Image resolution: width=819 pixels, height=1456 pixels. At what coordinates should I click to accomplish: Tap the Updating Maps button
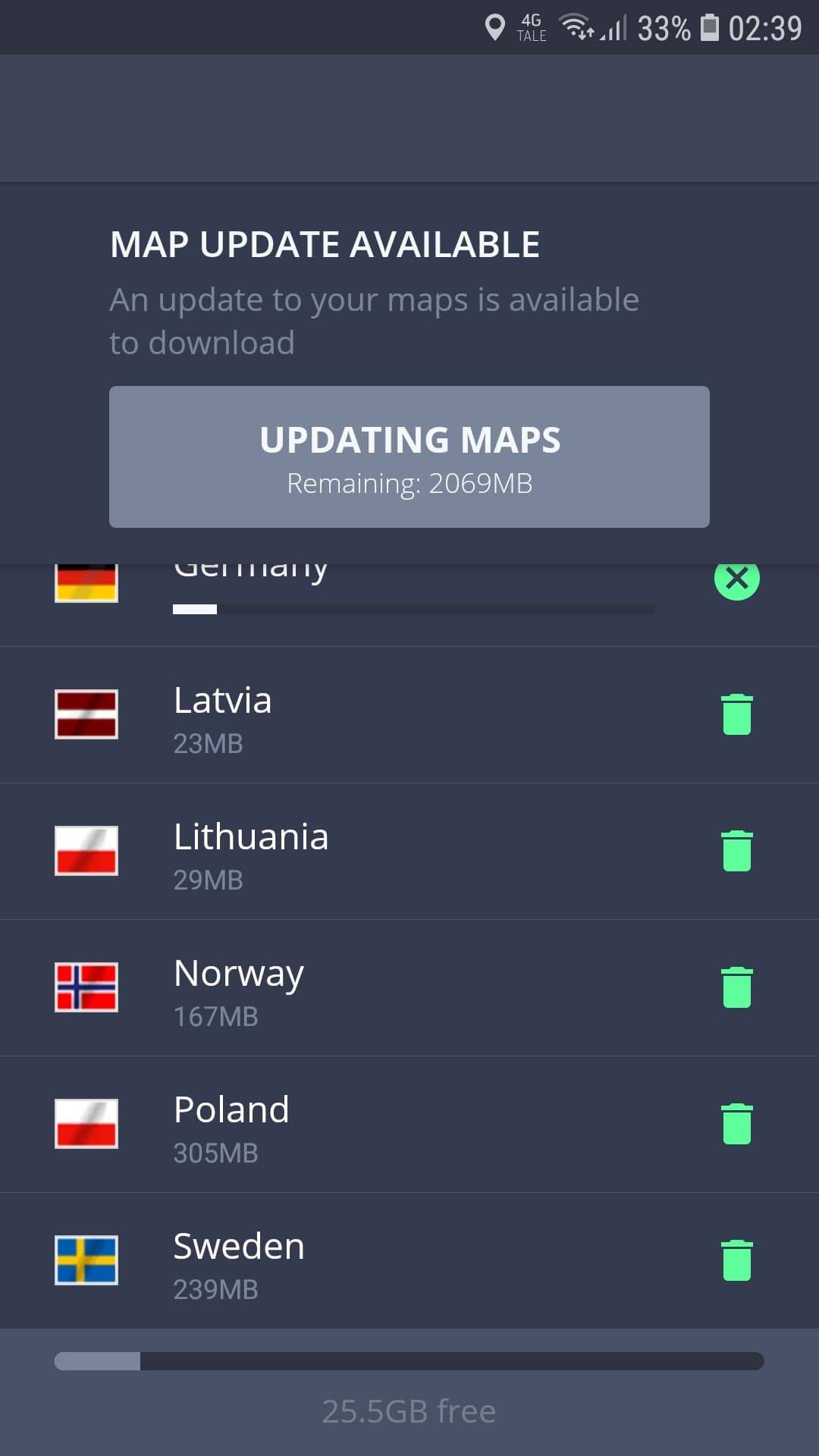409,457
